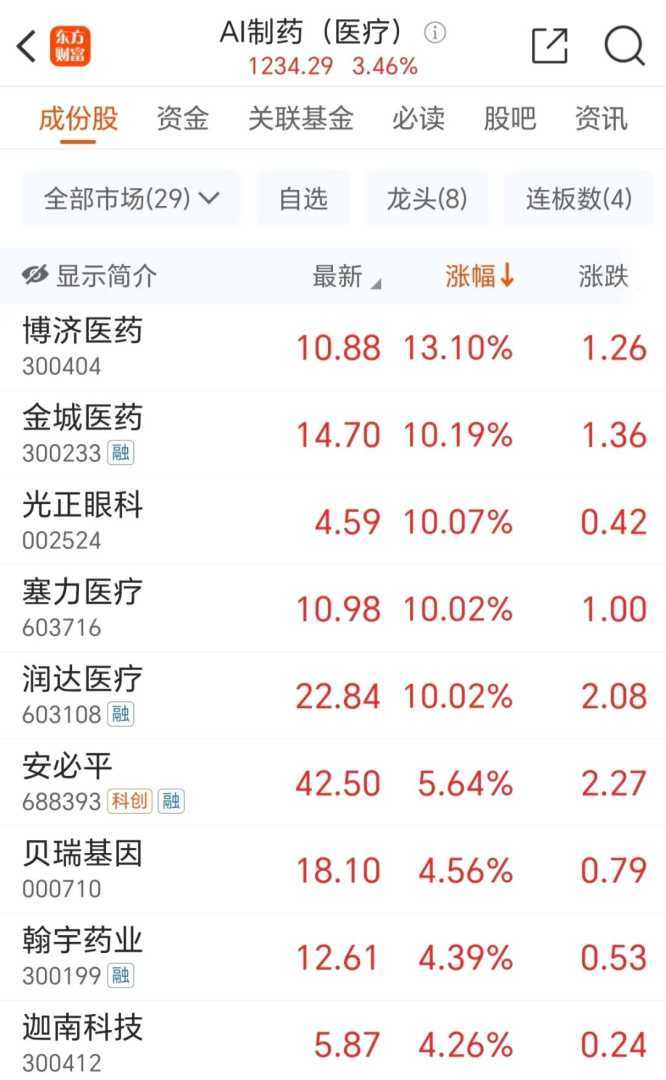Open the search magnifier
Image resolution: width=666 pixels, height=1080 pixels.
pos(624,46)
